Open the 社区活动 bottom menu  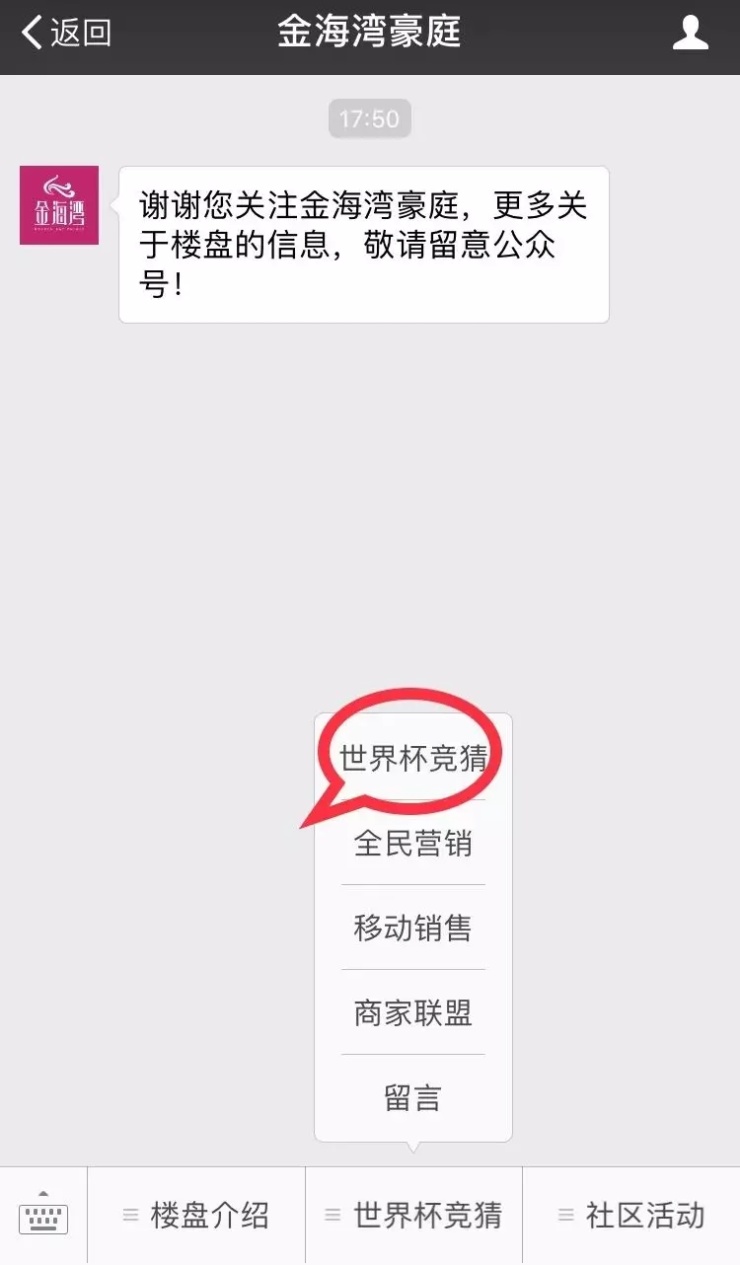[x=632, y=1215]
